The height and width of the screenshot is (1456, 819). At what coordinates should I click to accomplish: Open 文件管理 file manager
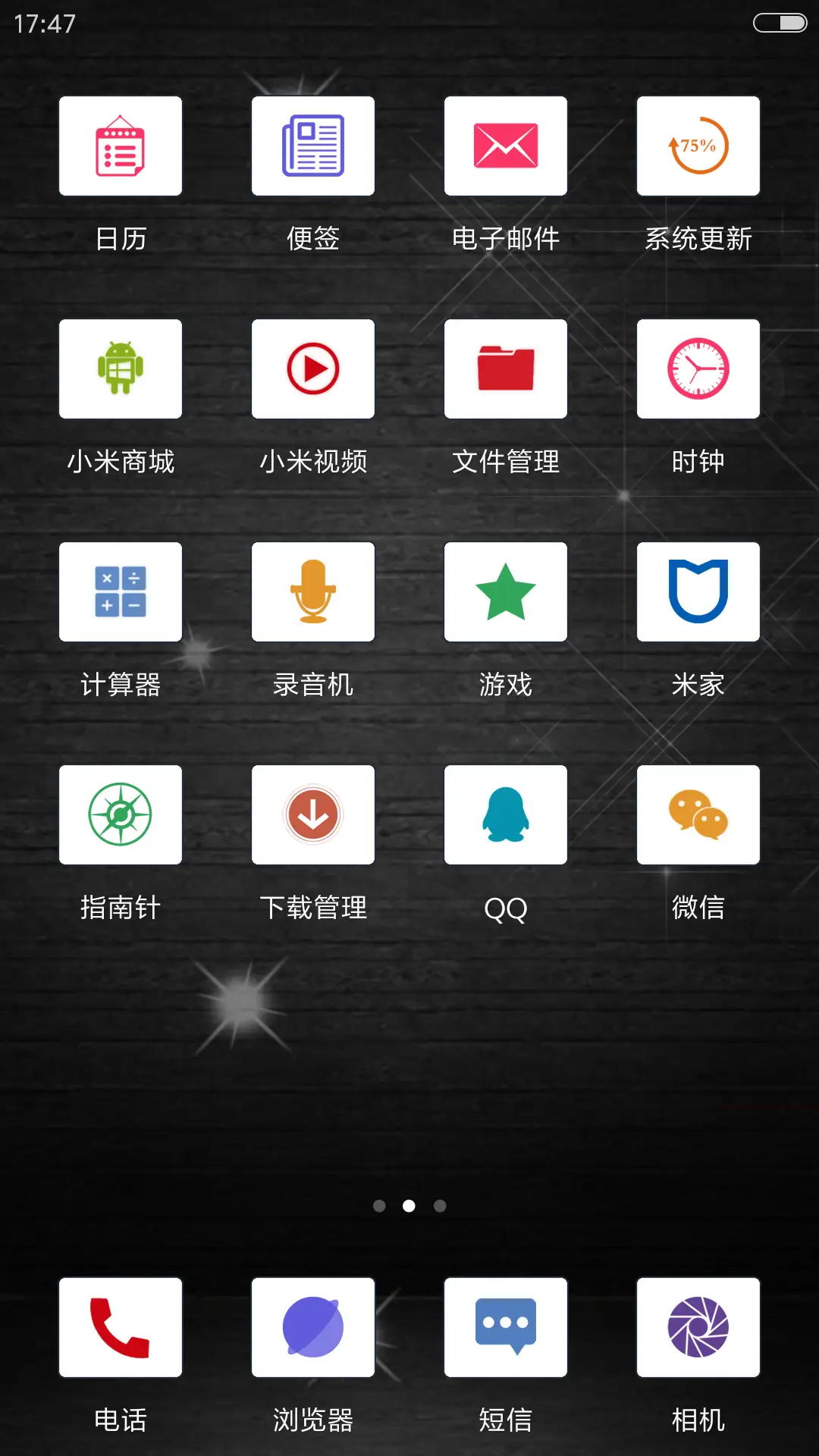coord(506,369)
